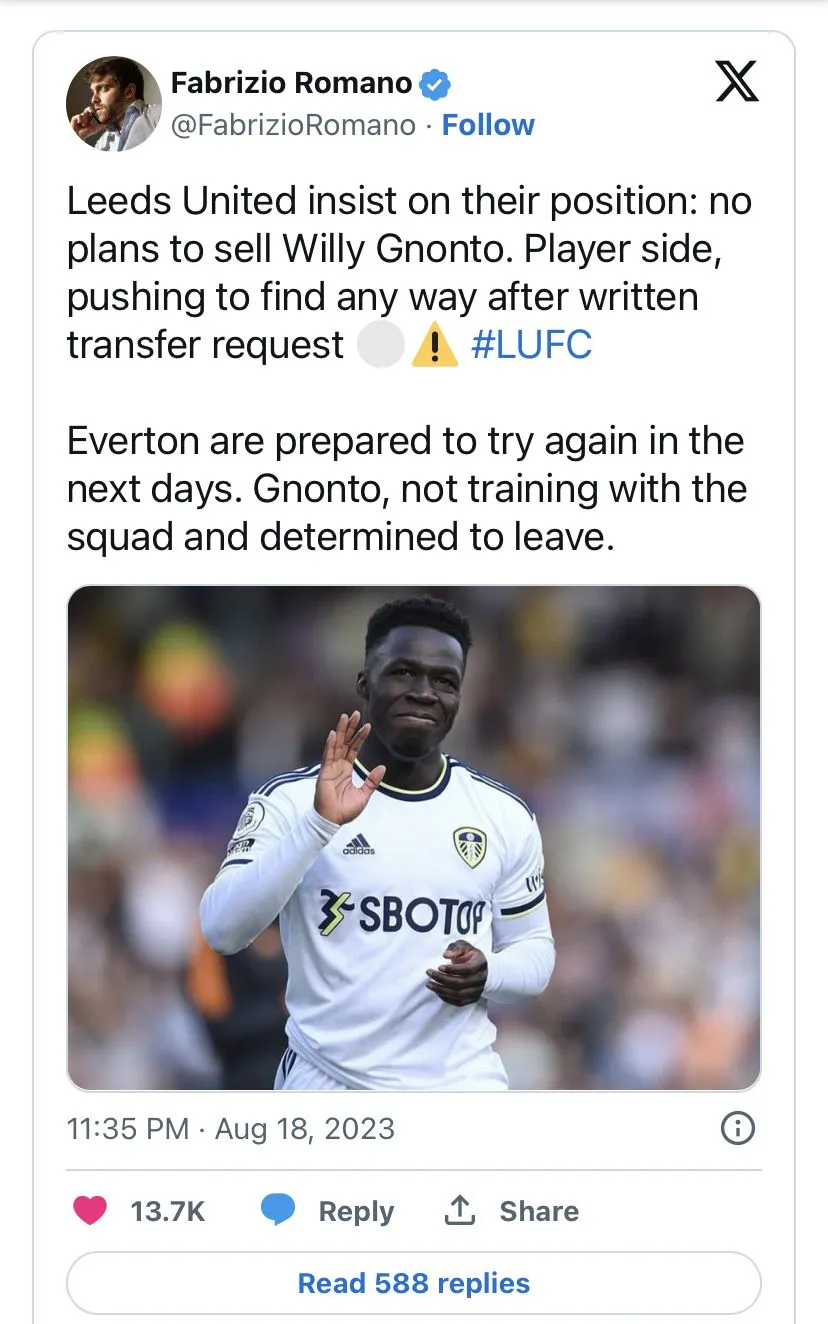This screenshot has width=828, height=1324.
Task: Reply to the tweet
Action: pos(328,1211)
